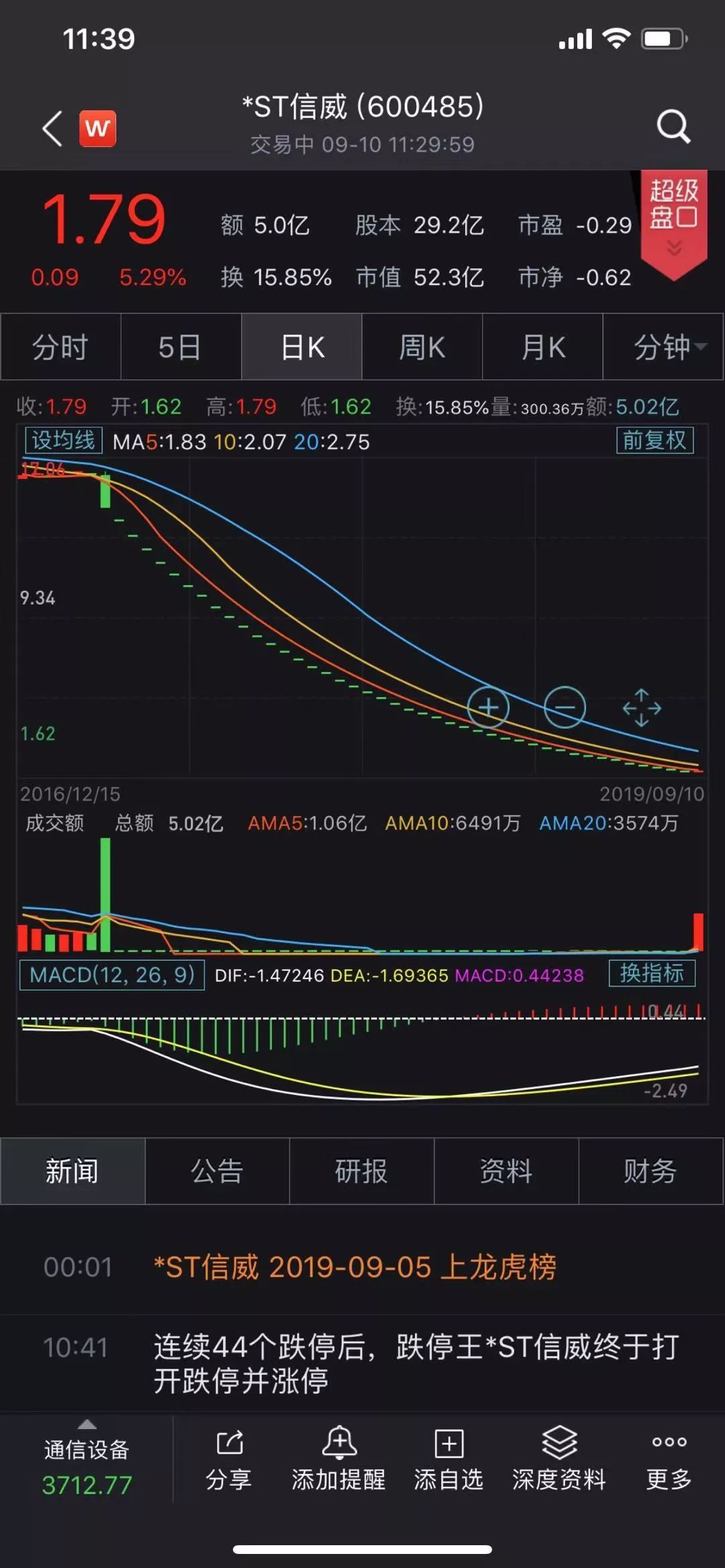The width and height of the screenshot is (725, 1568).
Task: Tap the 设均线 button
Action: [x=63, y=441]
